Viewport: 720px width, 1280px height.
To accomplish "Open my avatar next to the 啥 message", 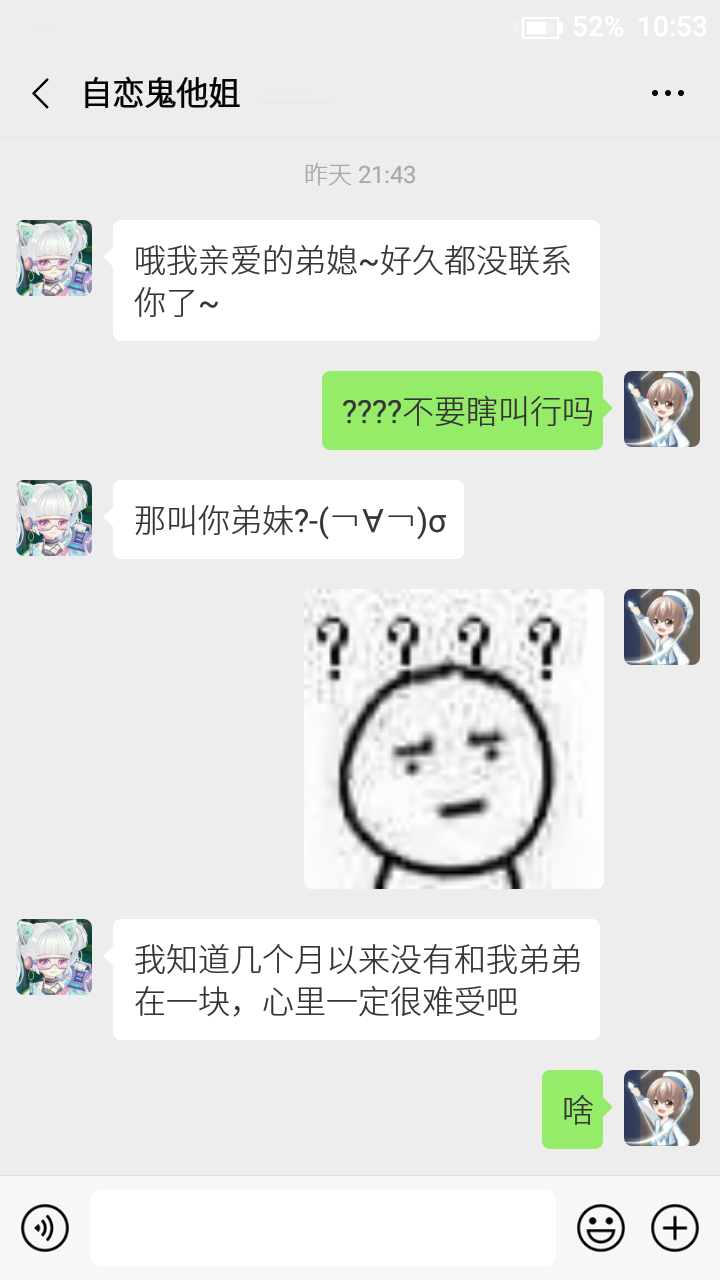I will (x=661, y=1108).
